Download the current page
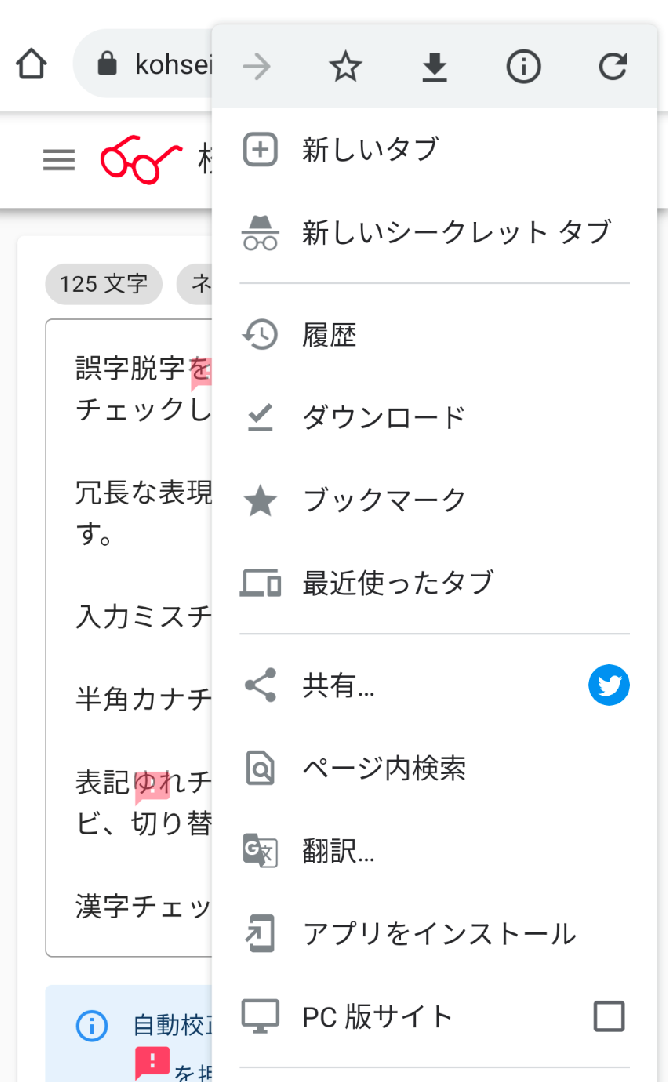668x1082 pixels. (434, 67)
